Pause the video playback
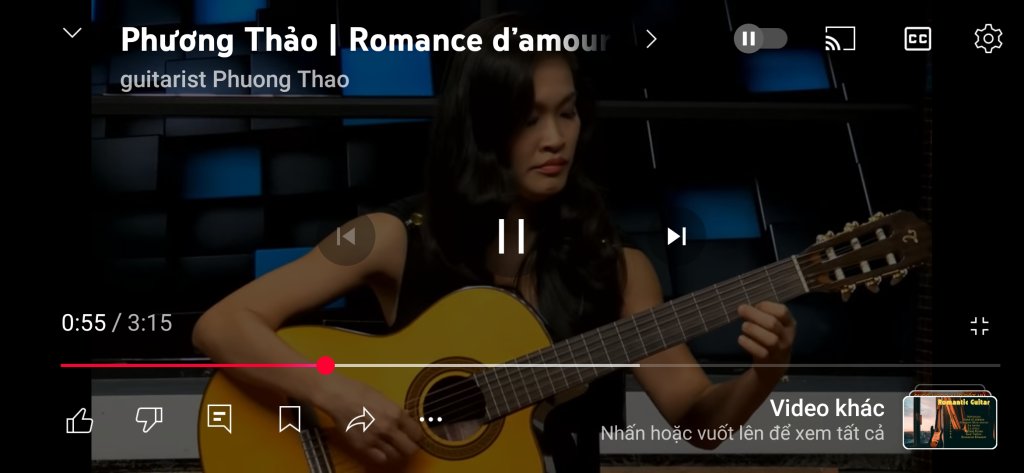This screenshot has width=1024, height=473. click(512, 236)
